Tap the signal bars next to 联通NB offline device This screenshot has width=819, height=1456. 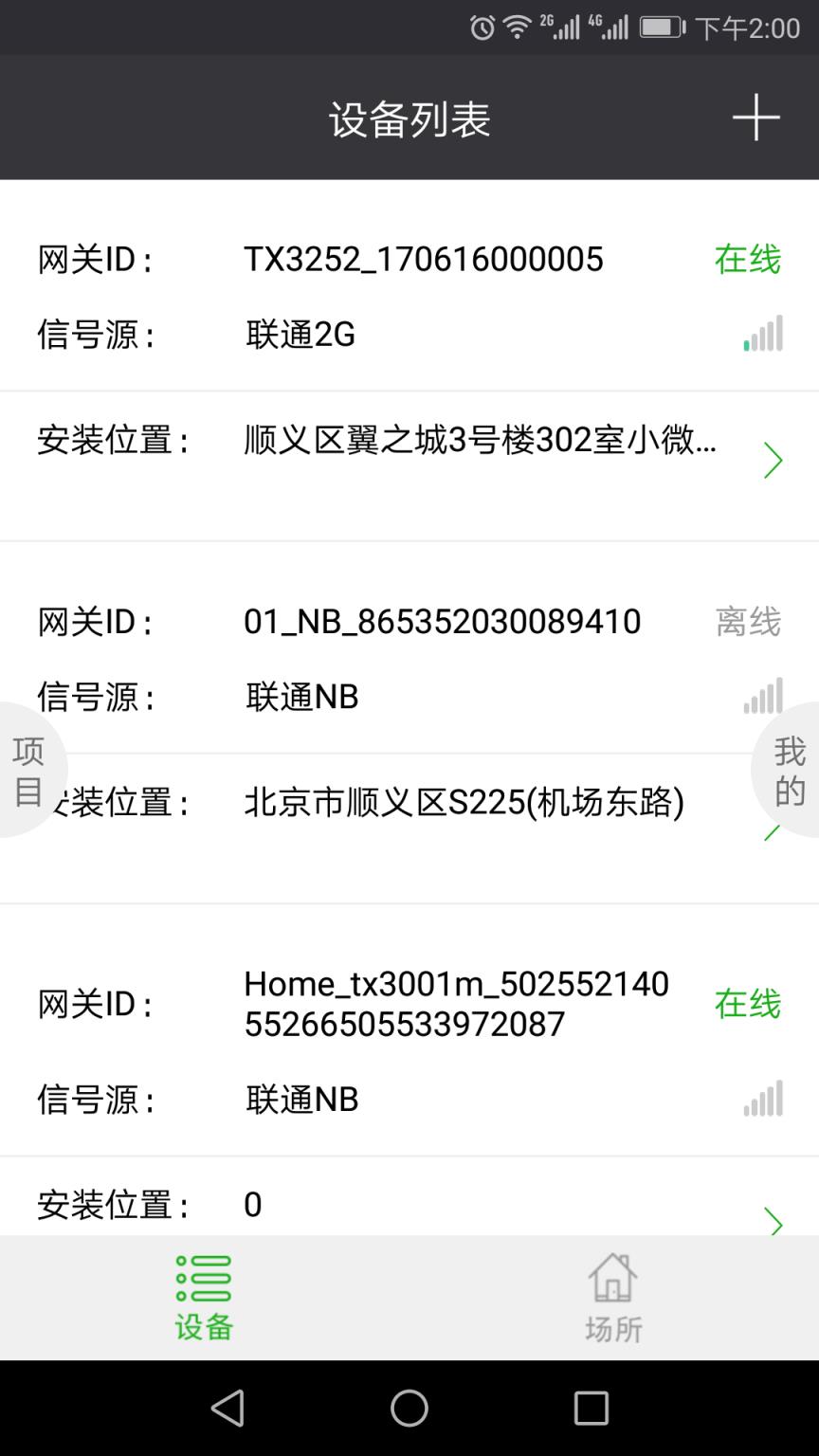click(x=761, y=696)
